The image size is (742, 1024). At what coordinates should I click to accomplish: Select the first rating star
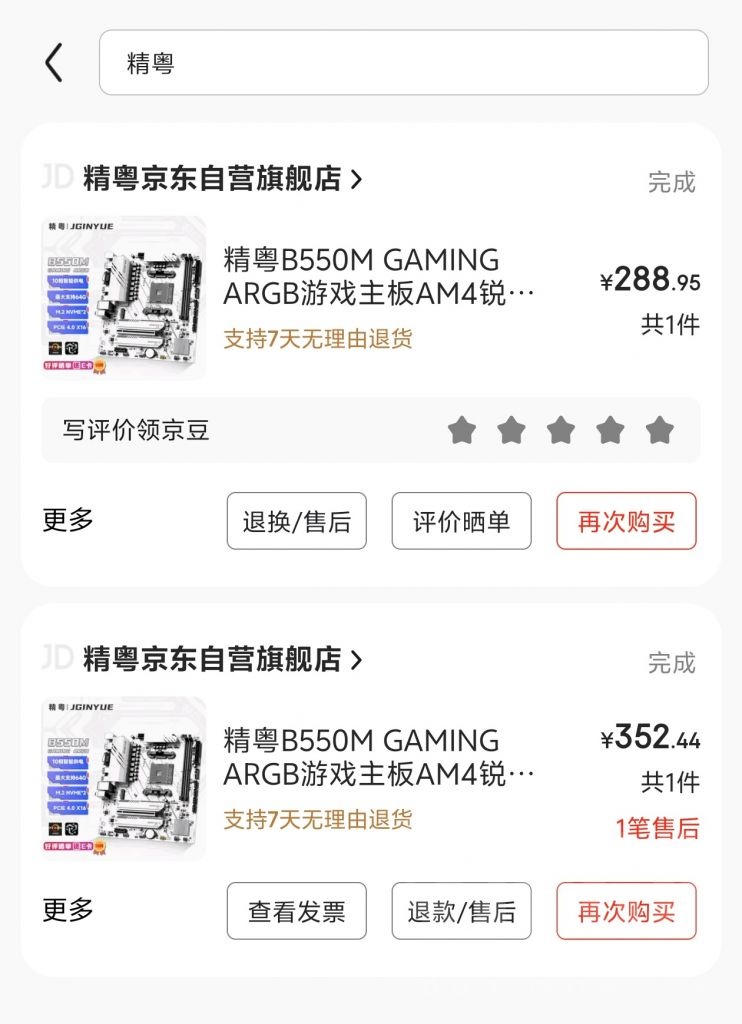[x=460, y=429]
